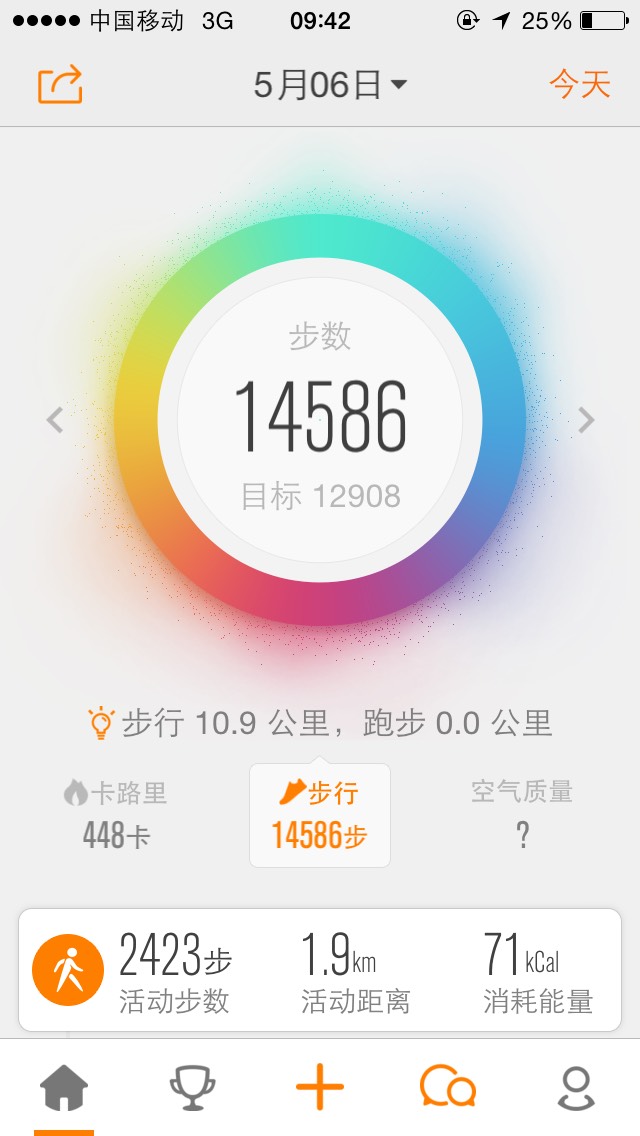Jump to 今天
The width and height of the screenshot is (640, 1136).
[579, 85]
